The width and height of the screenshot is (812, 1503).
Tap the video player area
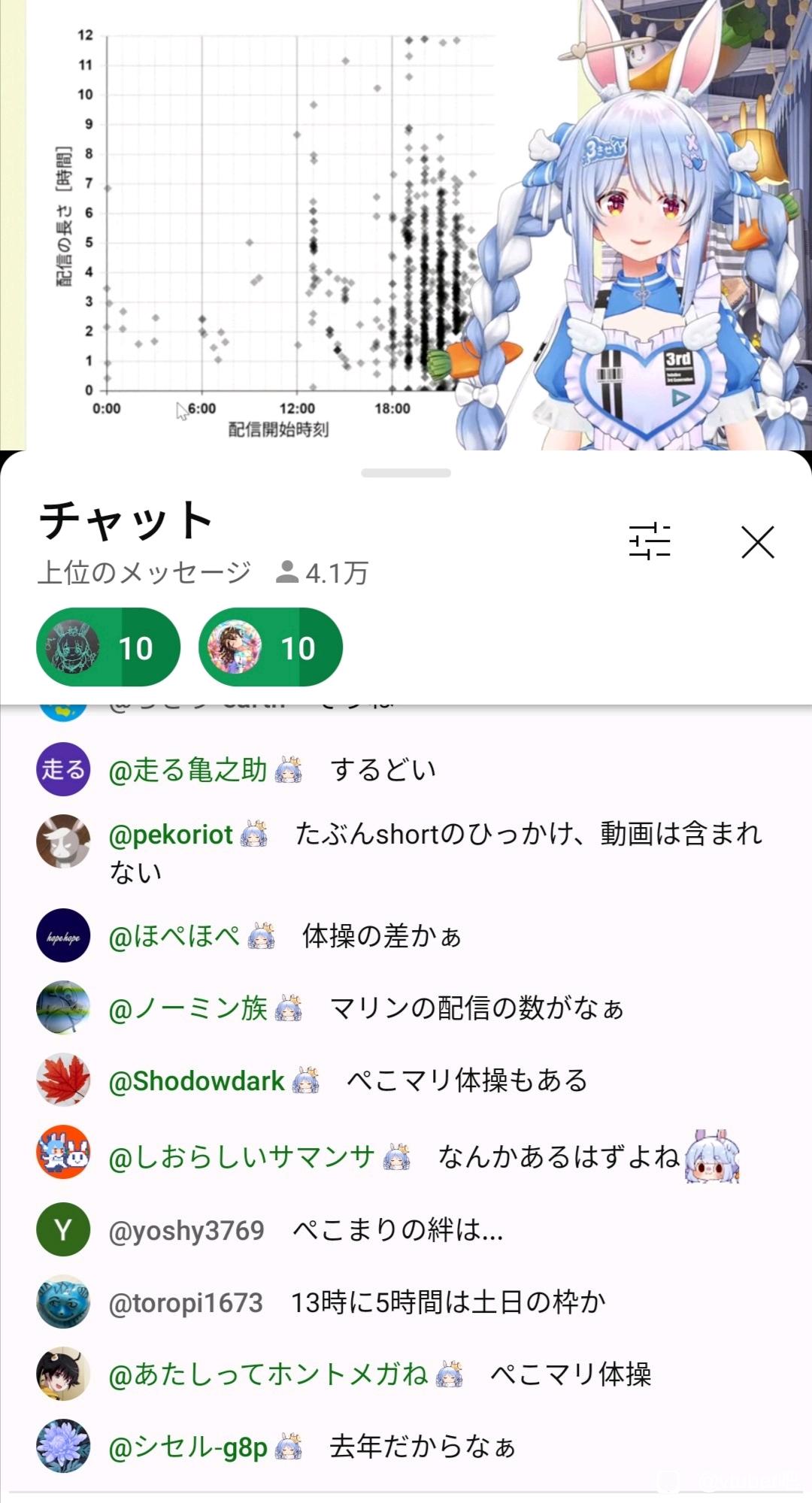pyautogui.click(x=406, y=225)
